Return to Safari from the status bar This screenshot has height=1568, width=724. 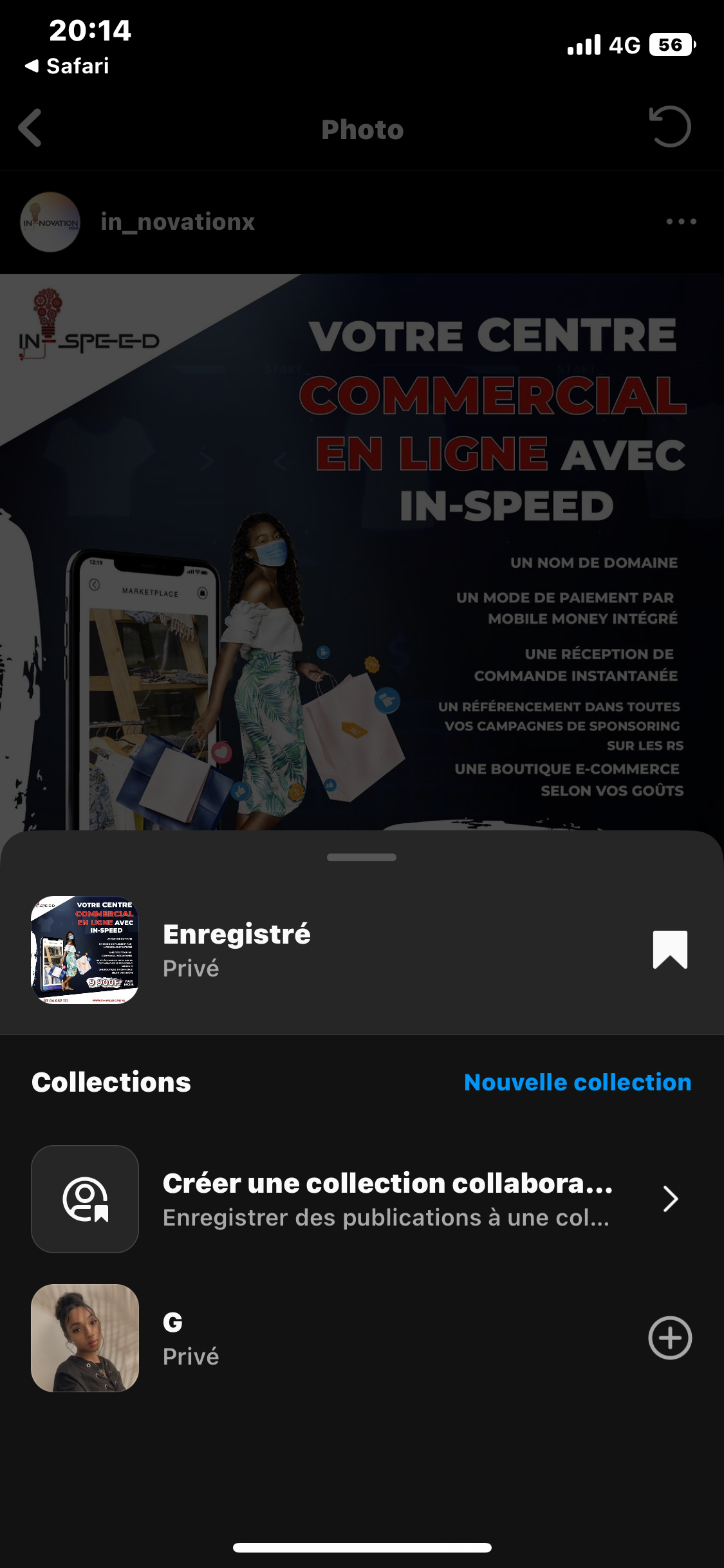click(x=67, y=66)
